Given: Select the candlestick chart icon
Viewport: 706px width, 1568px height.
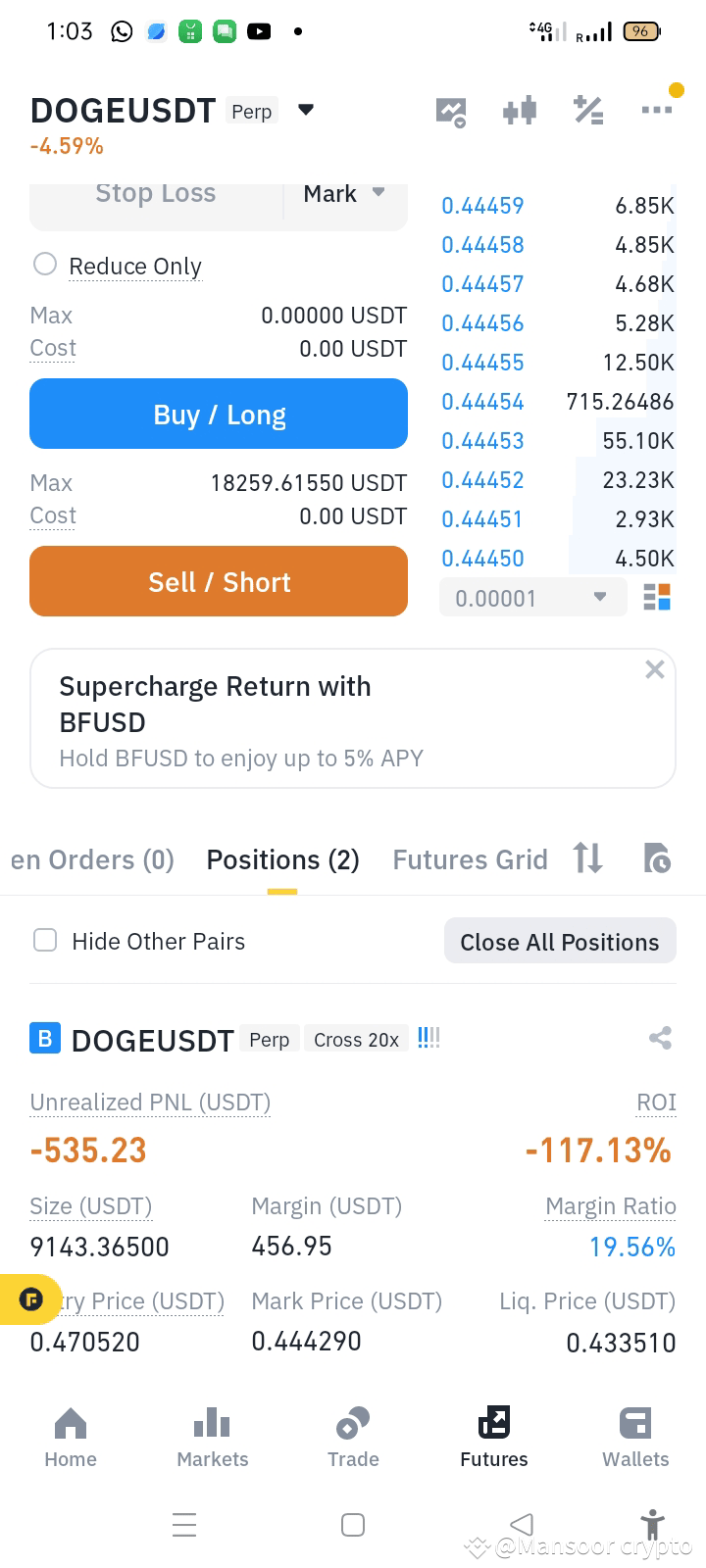Looking at the screenshot, I should pos(519,111).
